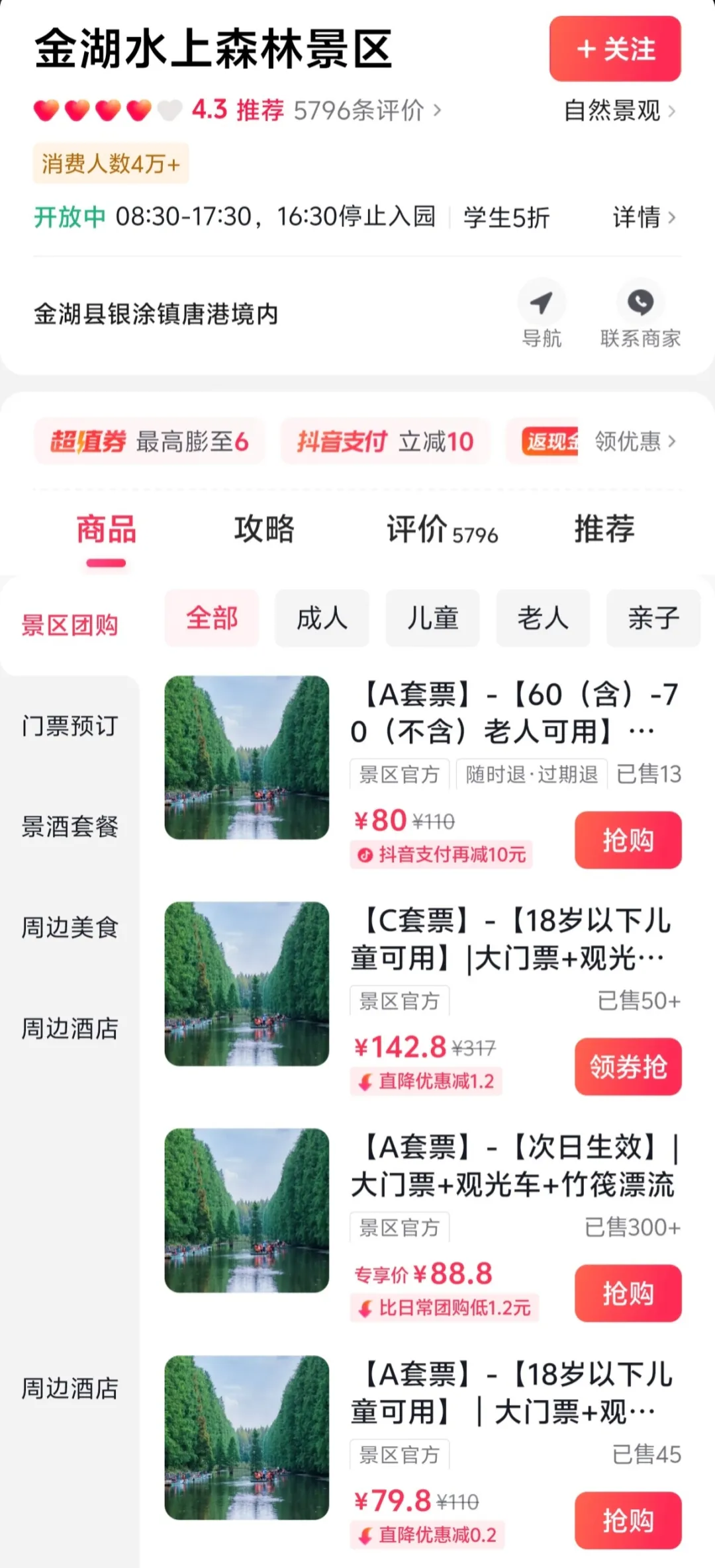The height and width of the screenshot is (1568, 715).
Task: Switch to the 推荐 tab
Action: 604,529
